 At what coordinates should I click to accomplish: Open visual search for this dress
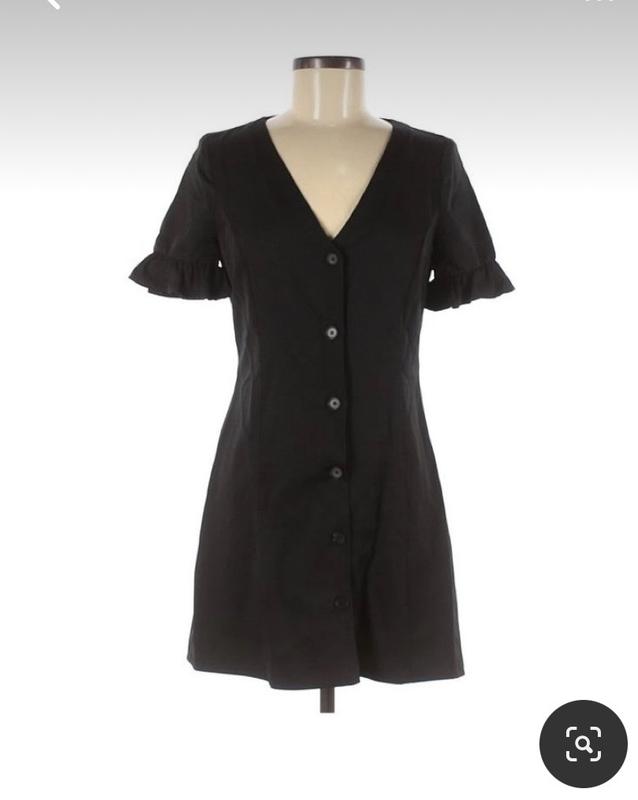[x=583, y=743]
